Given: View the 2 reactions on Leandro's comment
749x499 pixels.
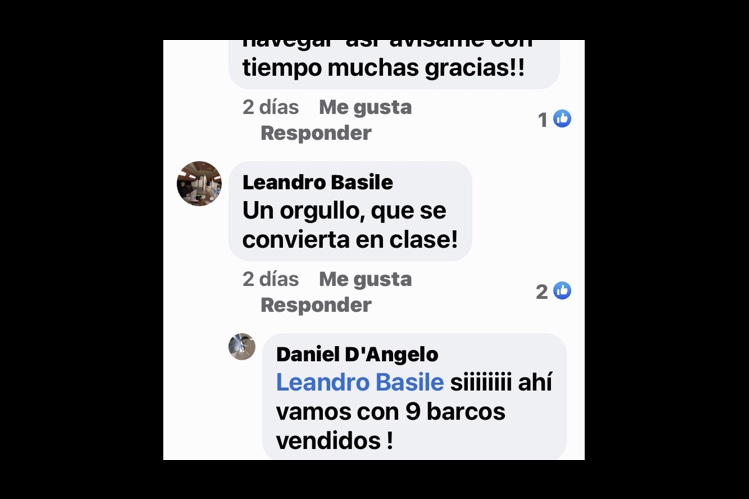Looking at the screenshot, I should coord(554,291).
